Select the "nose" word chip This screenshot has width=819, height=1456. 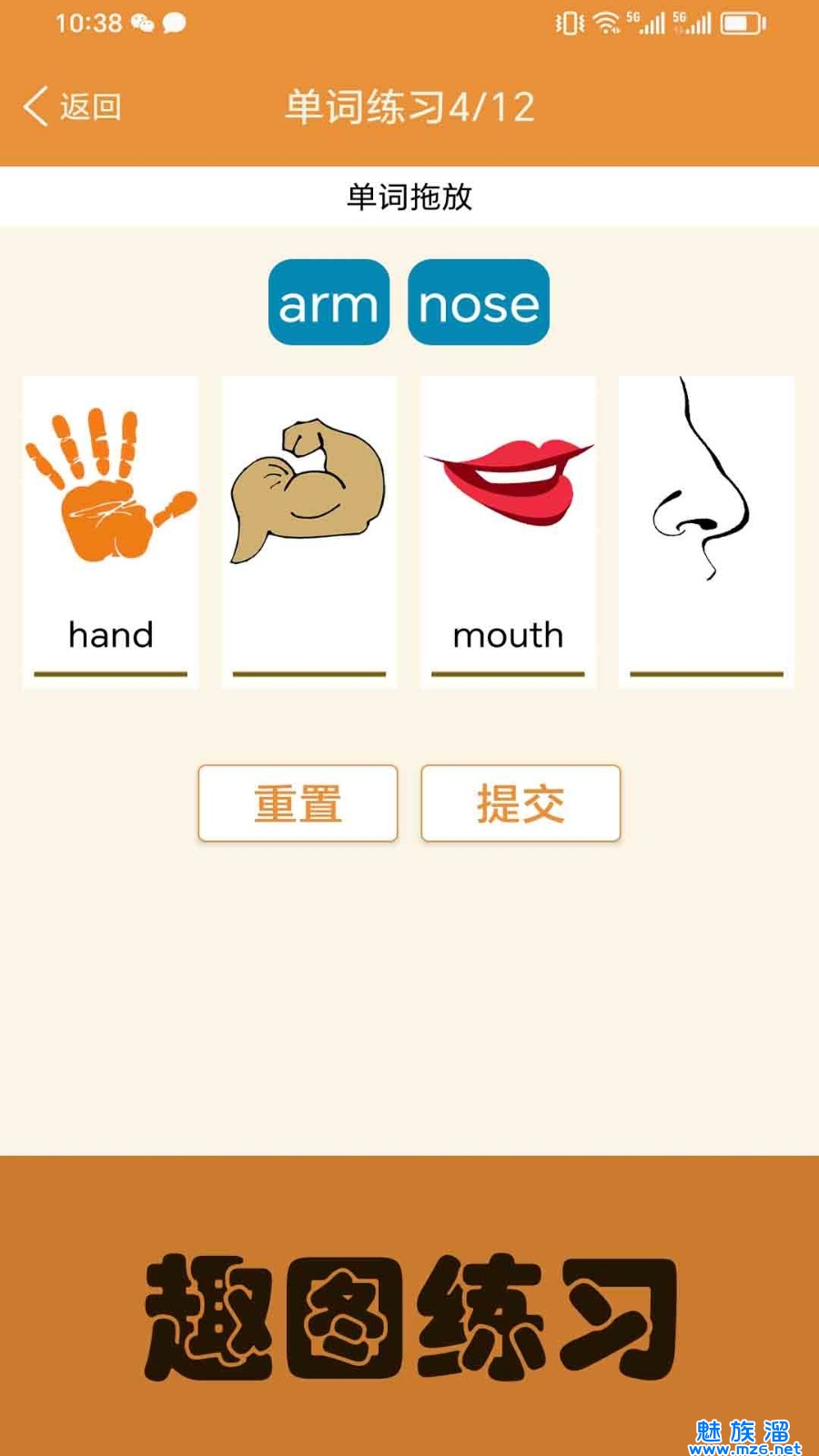(479, 303)
